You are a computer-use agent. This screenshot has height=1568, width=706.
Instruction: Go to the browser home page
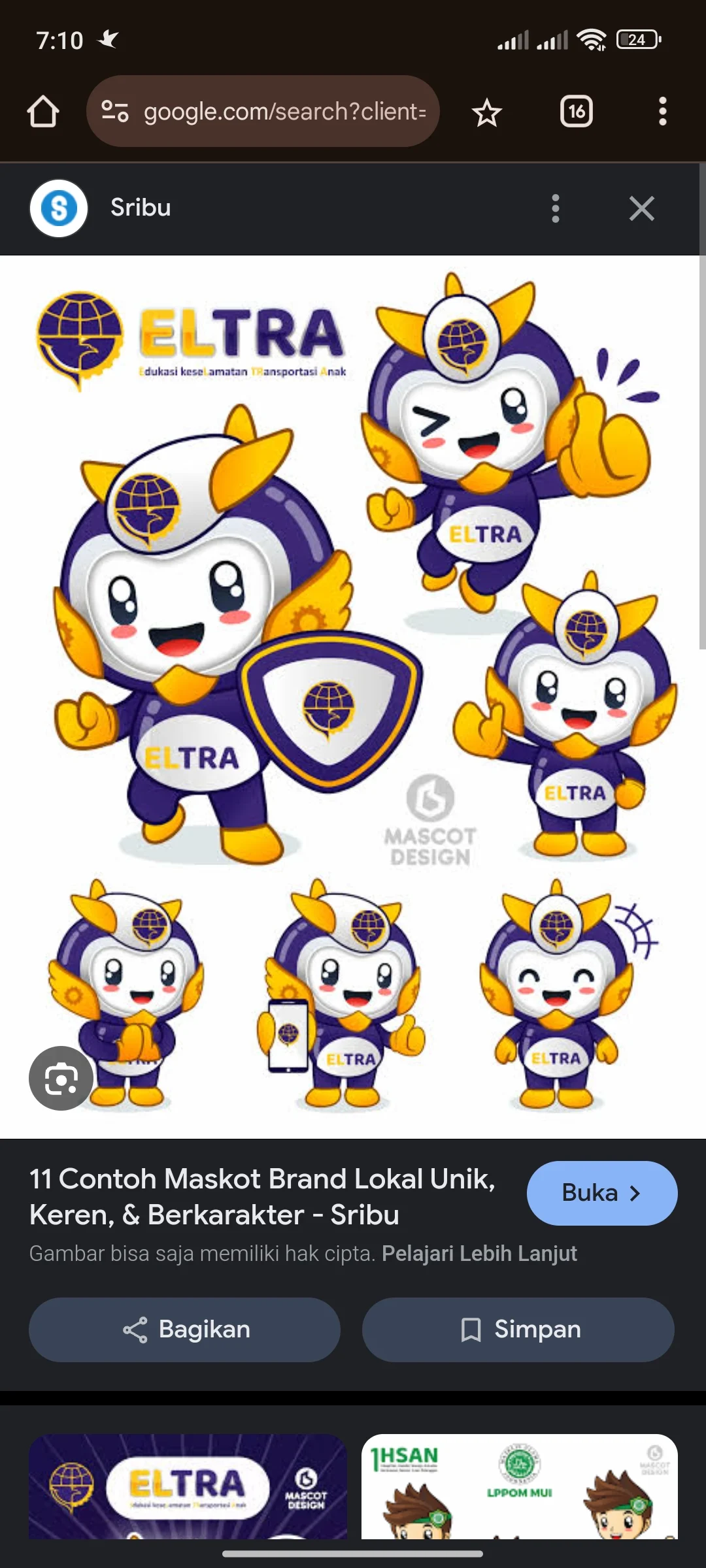tap(43, 112)
